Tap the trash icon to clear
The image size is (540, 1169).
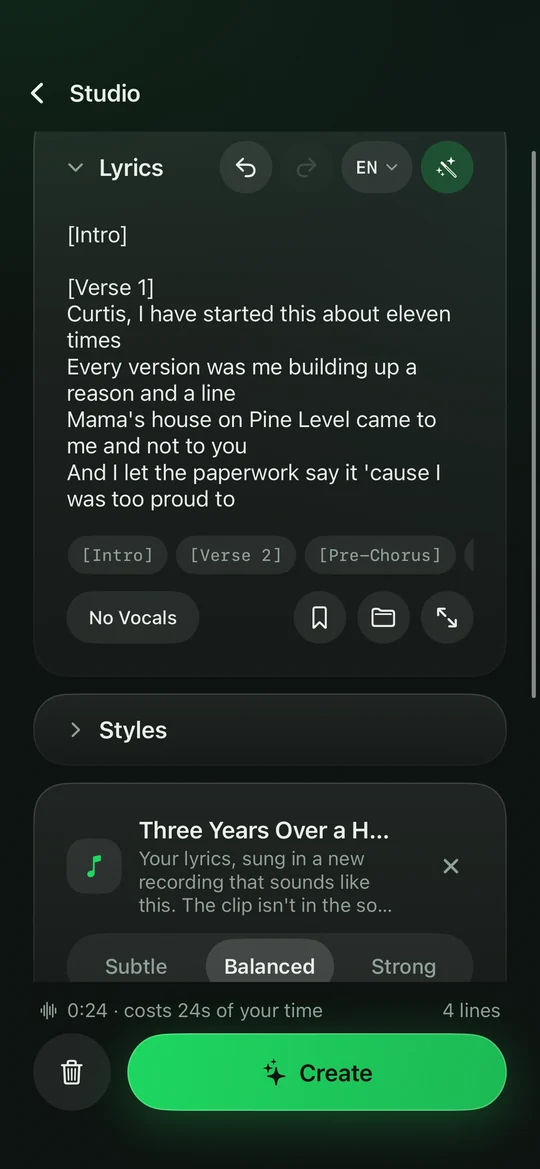(x=72, y=1073)
